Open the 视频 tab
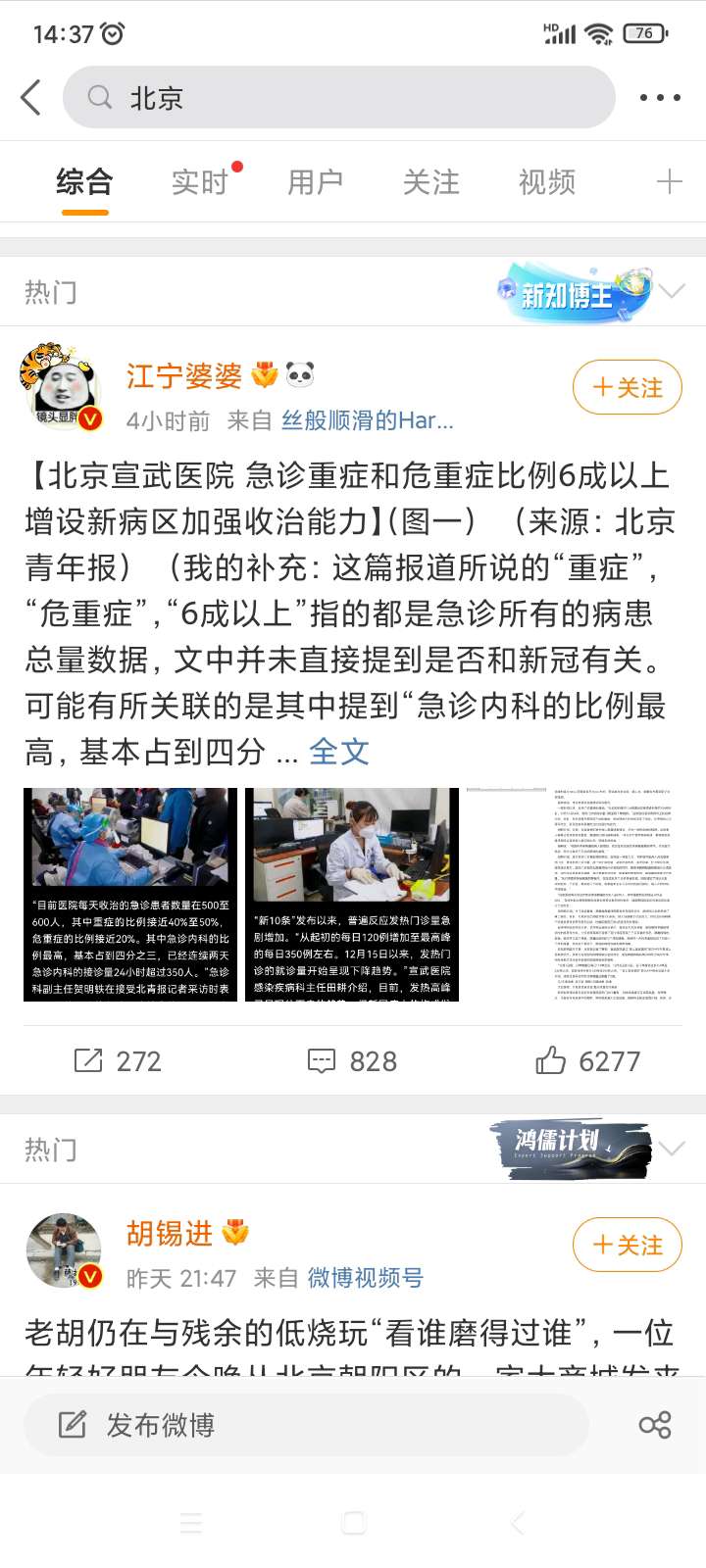This screenshot has width=706, height=1568. 547,182
